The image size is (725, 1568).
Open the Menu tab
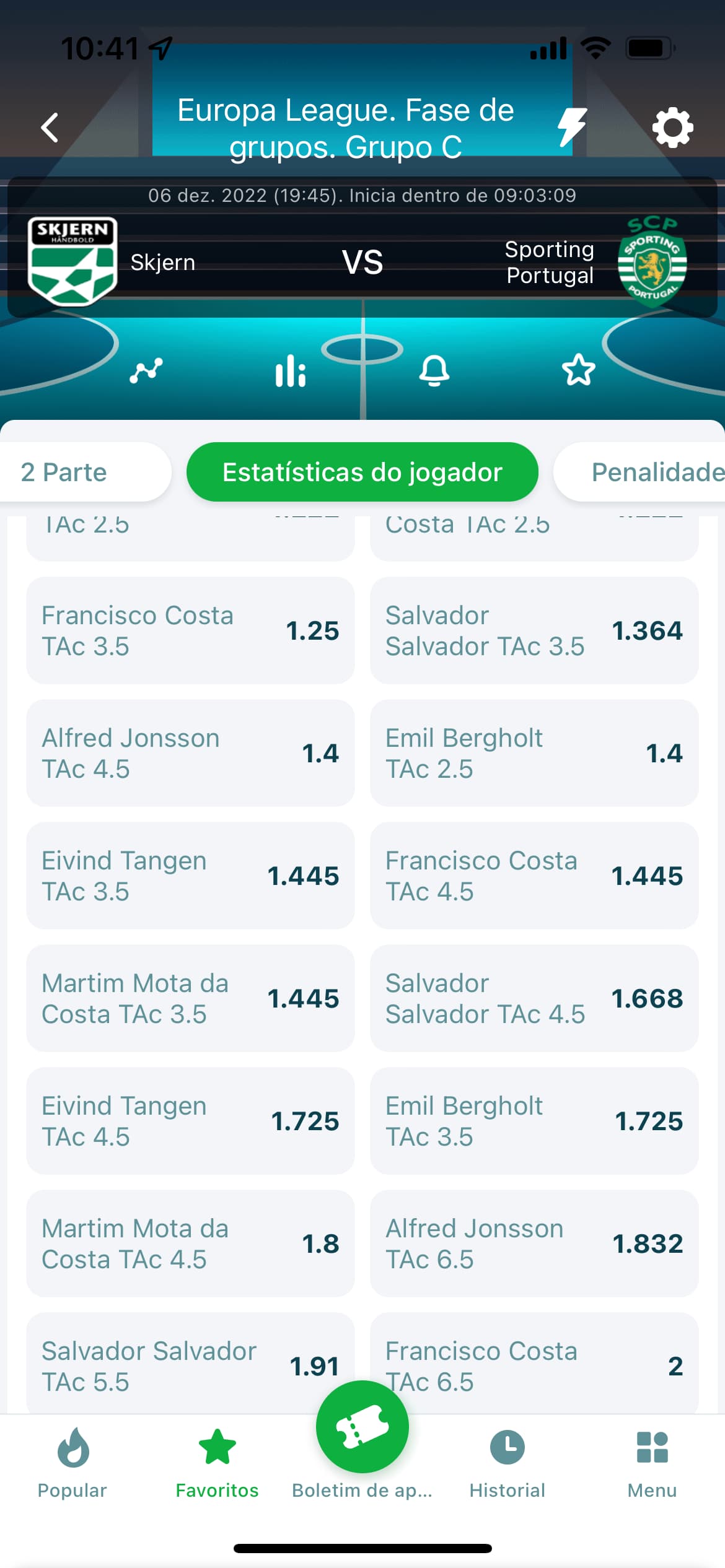652,1464
